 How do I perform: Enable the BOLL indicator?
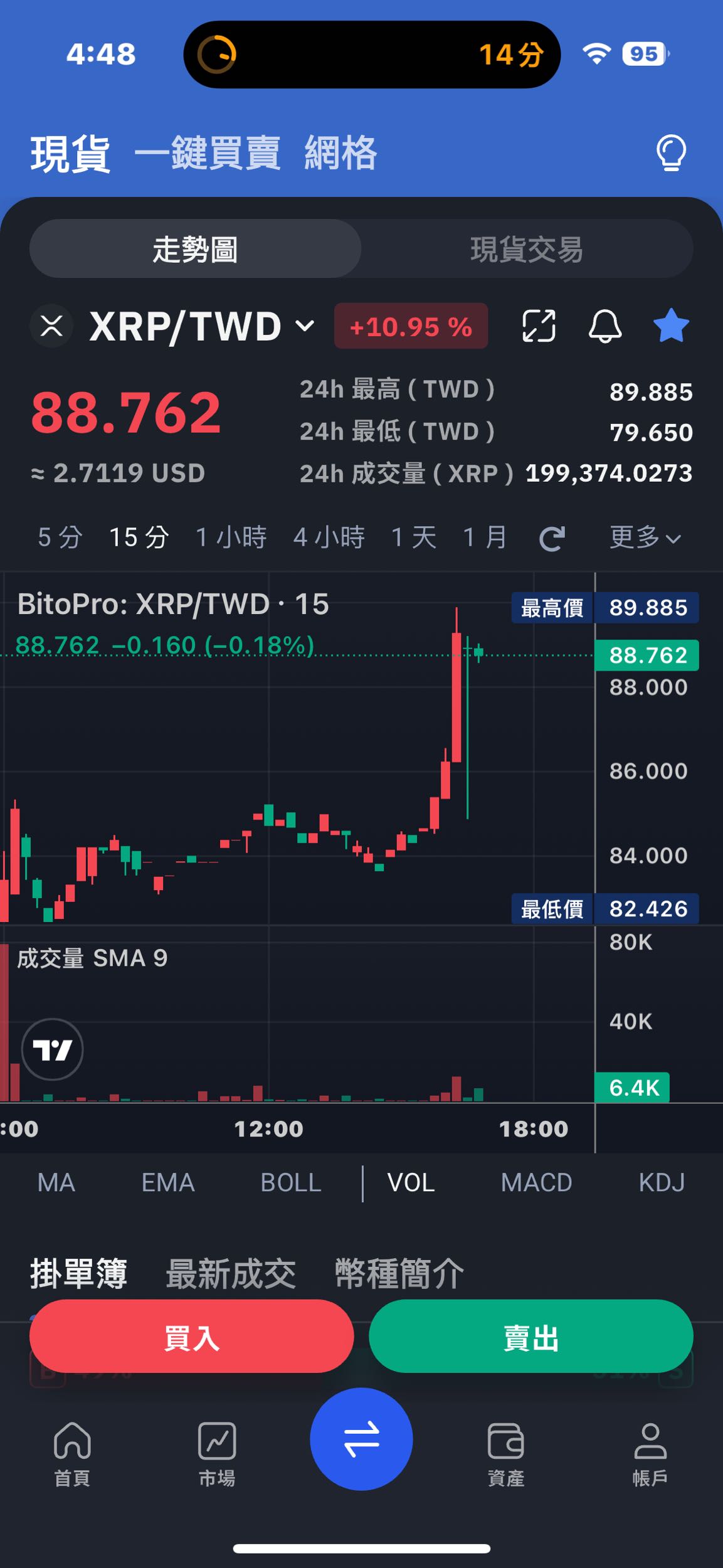(x=292, y=1182)
